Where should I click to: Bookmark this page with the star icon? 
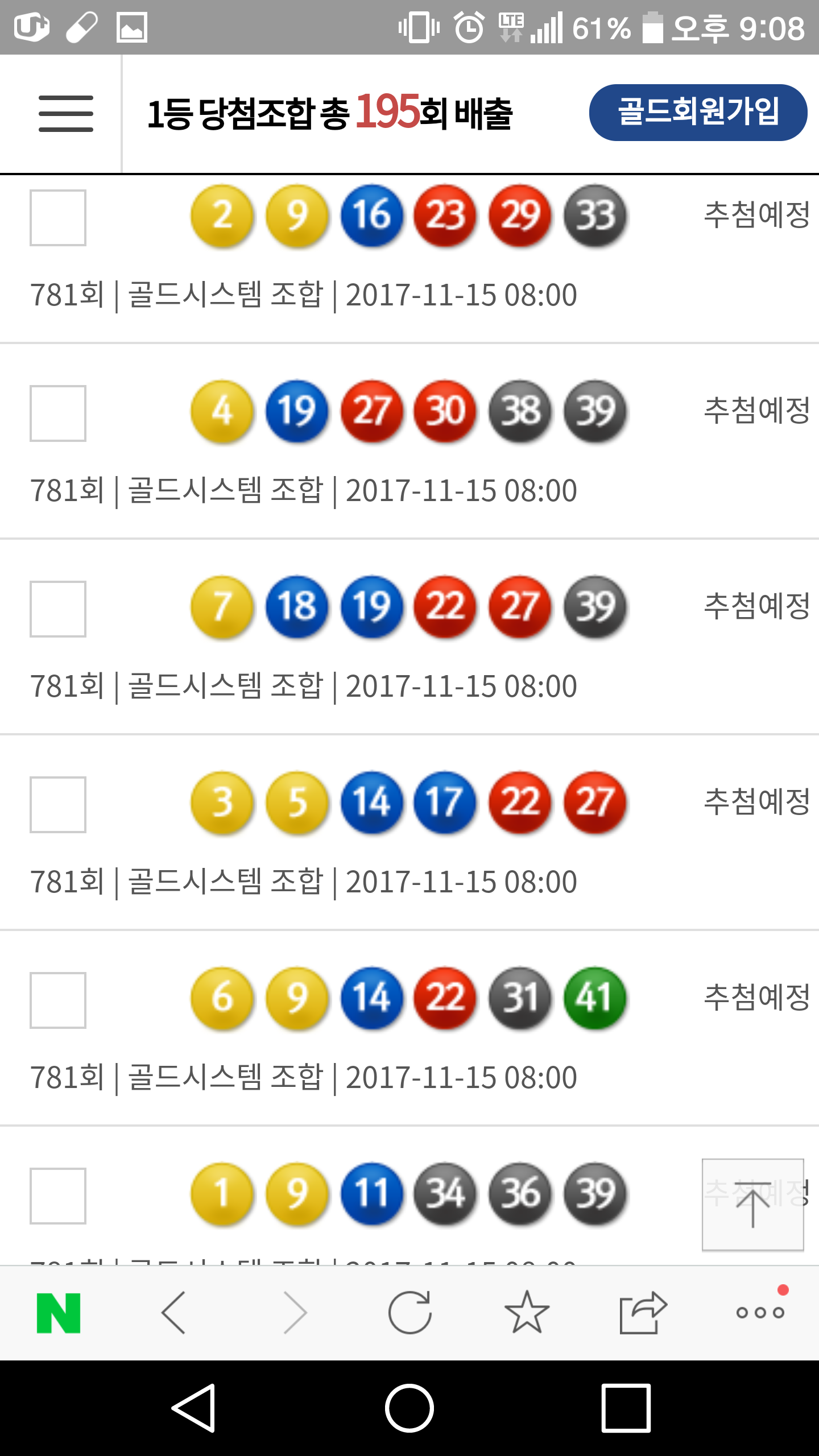point(527,1313)
